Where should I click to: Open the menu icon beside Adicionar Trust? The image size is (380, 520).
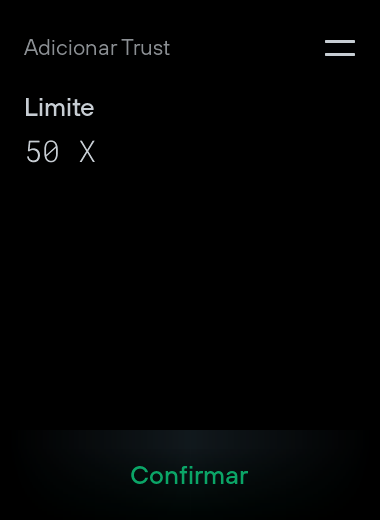click(340, 48)
